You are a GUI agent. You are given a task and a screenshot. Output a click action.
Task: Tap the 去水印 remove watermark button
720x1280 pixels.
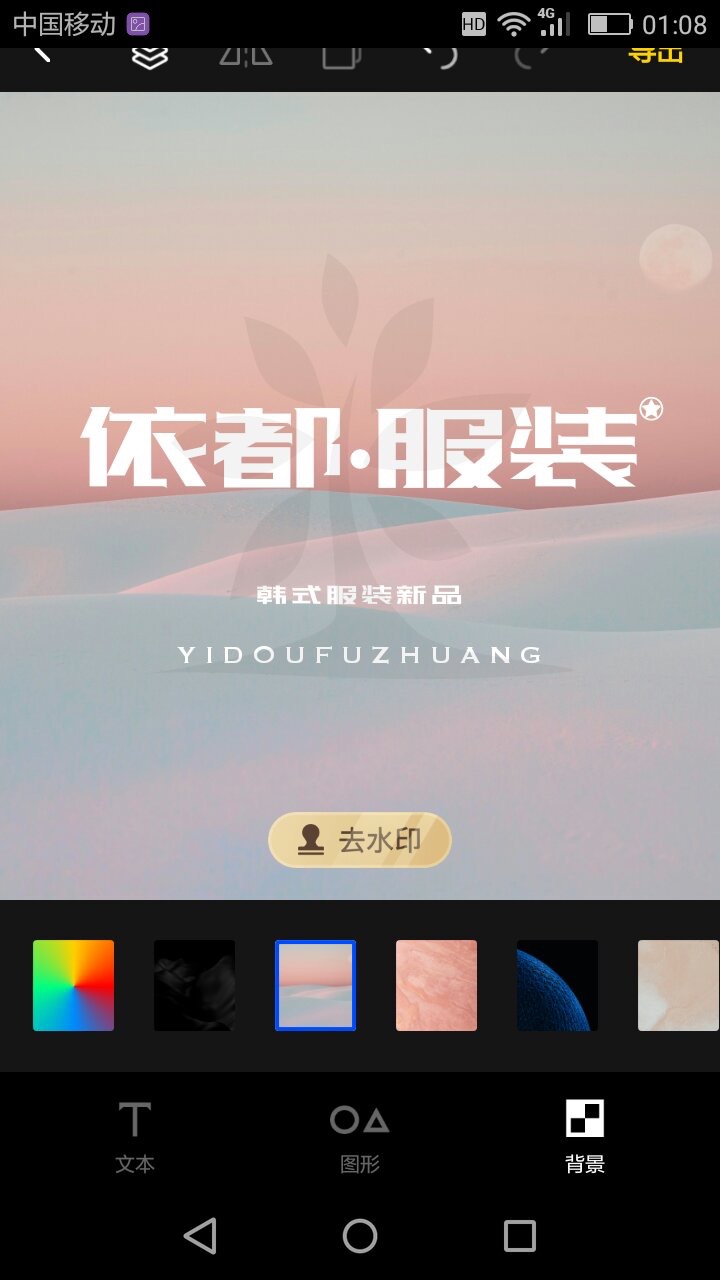point(360,840)
